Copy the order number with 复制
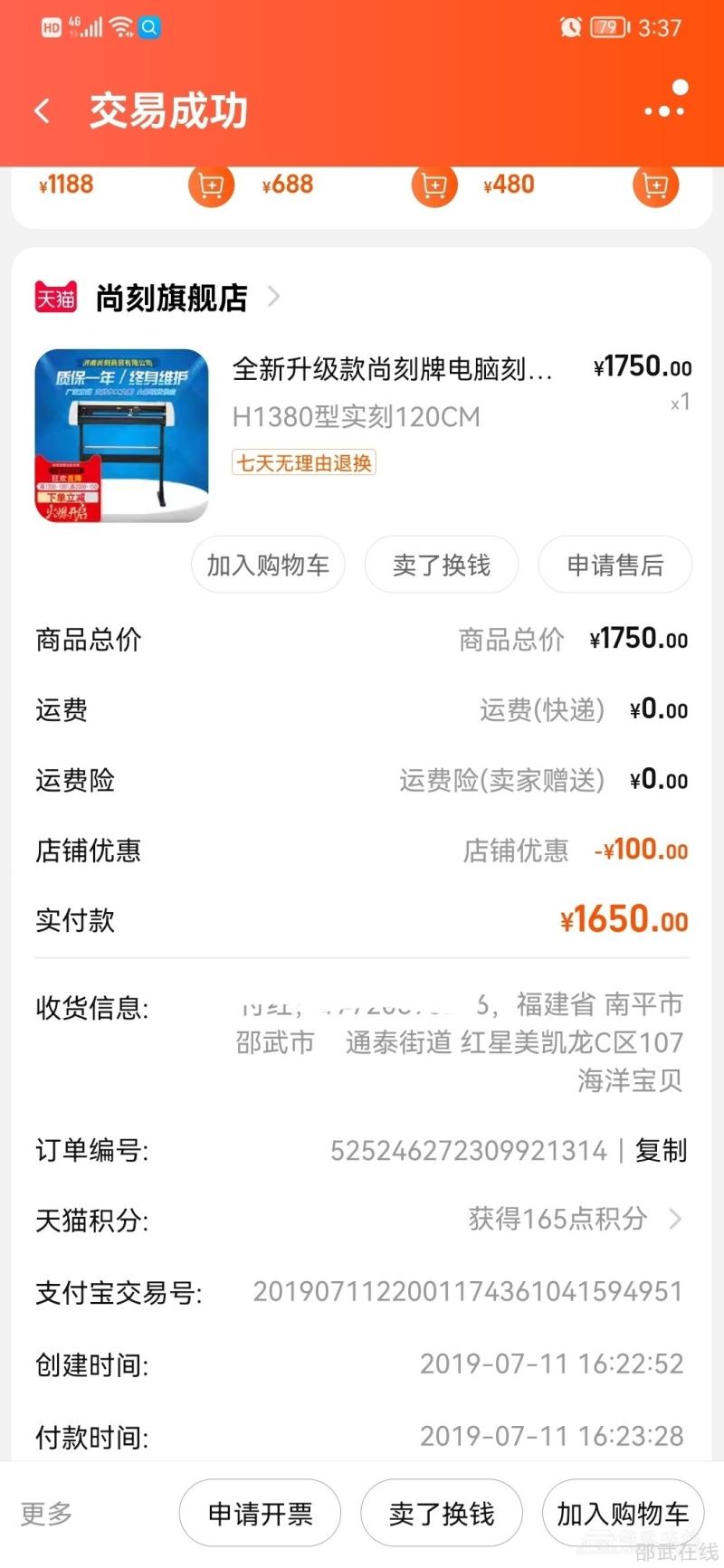Image resolution: width=724 pixels, height=1568 pixels. click(661, 1150)
